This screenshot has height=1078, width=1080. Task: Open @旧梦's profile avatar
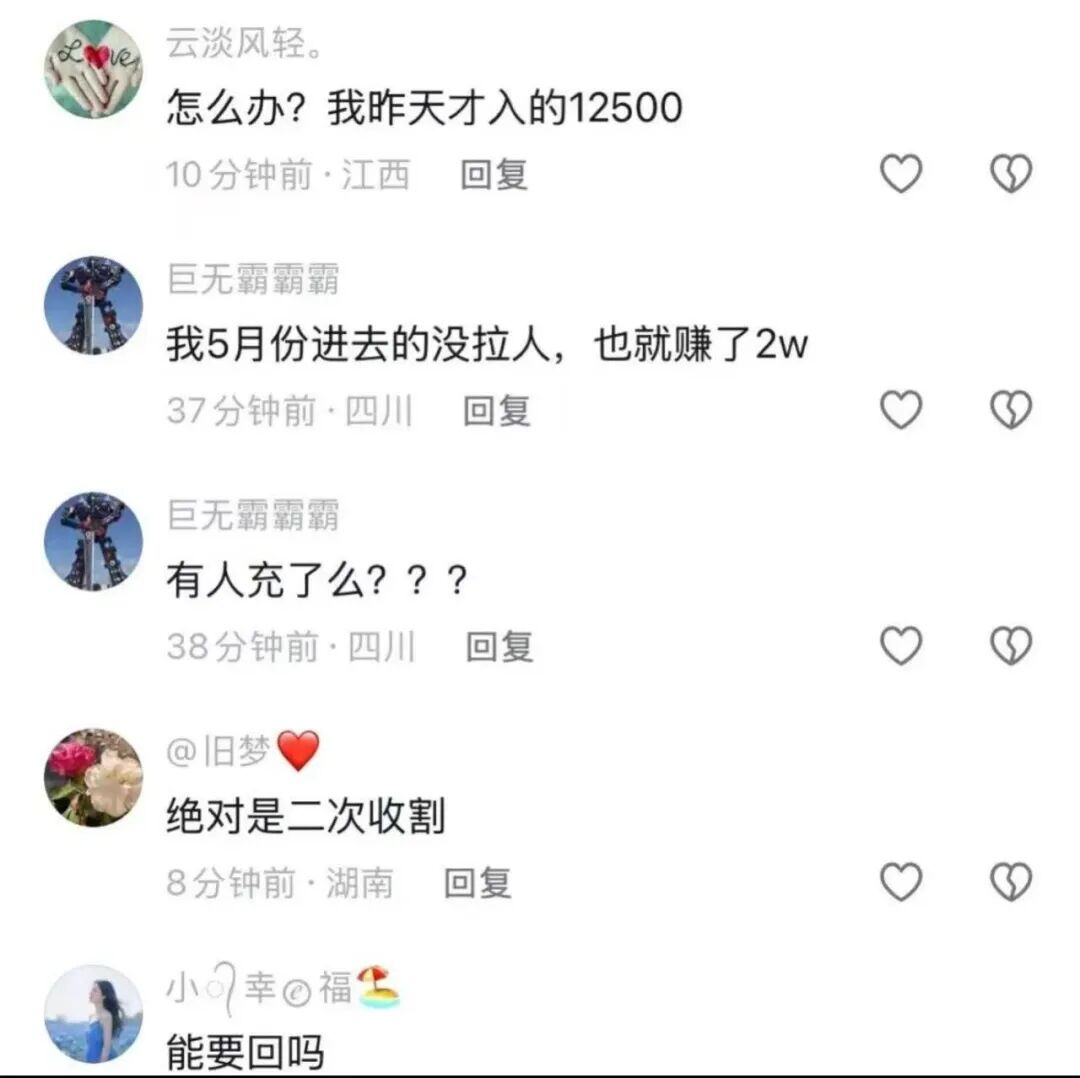point(93,777)
